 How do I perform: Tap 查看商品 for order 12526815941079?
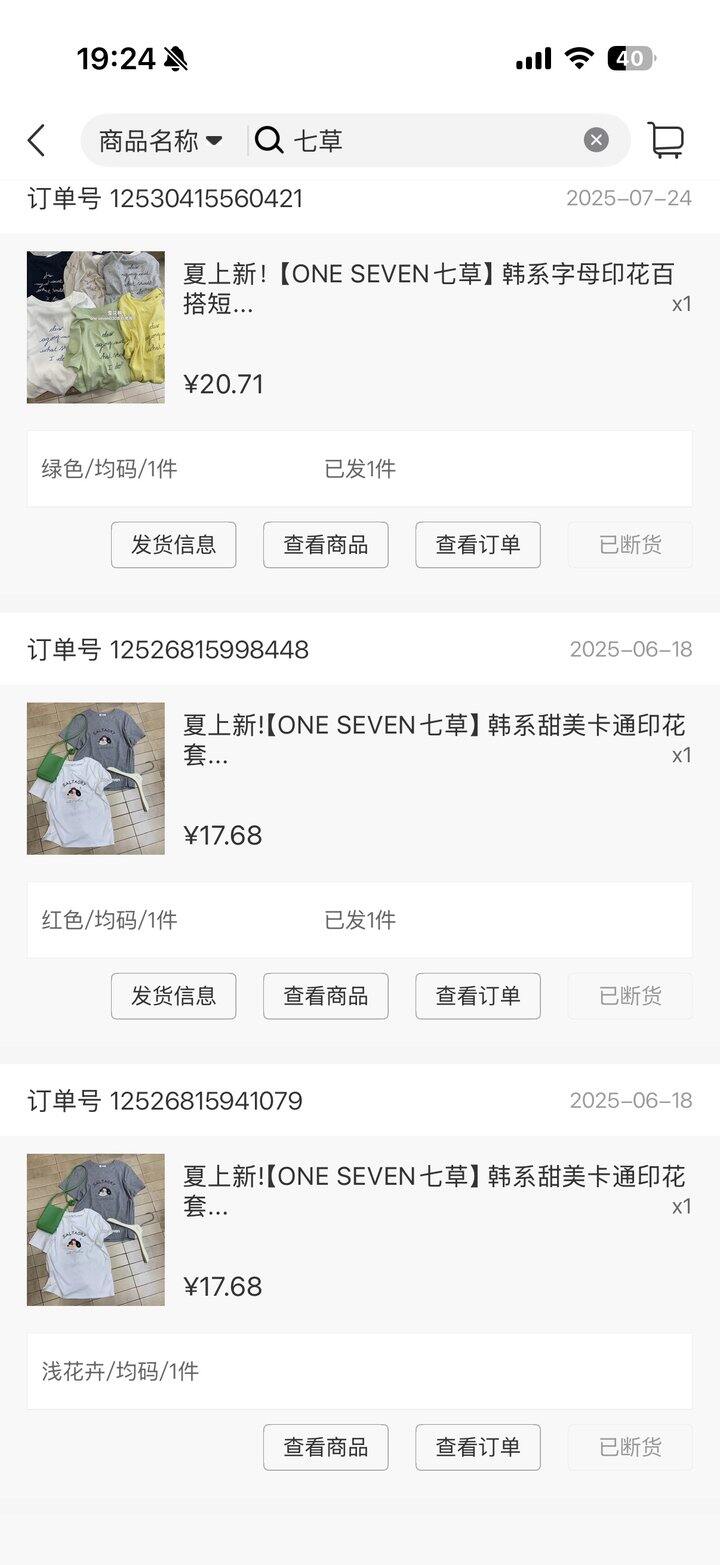click(326, 1447)
